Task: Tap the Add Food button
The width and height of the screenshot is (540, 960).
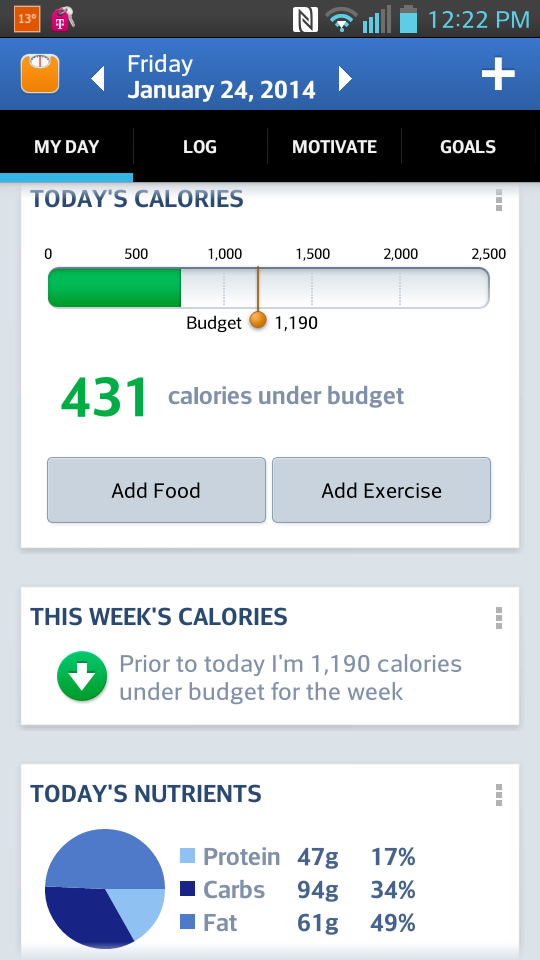Action: coord(156,490)
